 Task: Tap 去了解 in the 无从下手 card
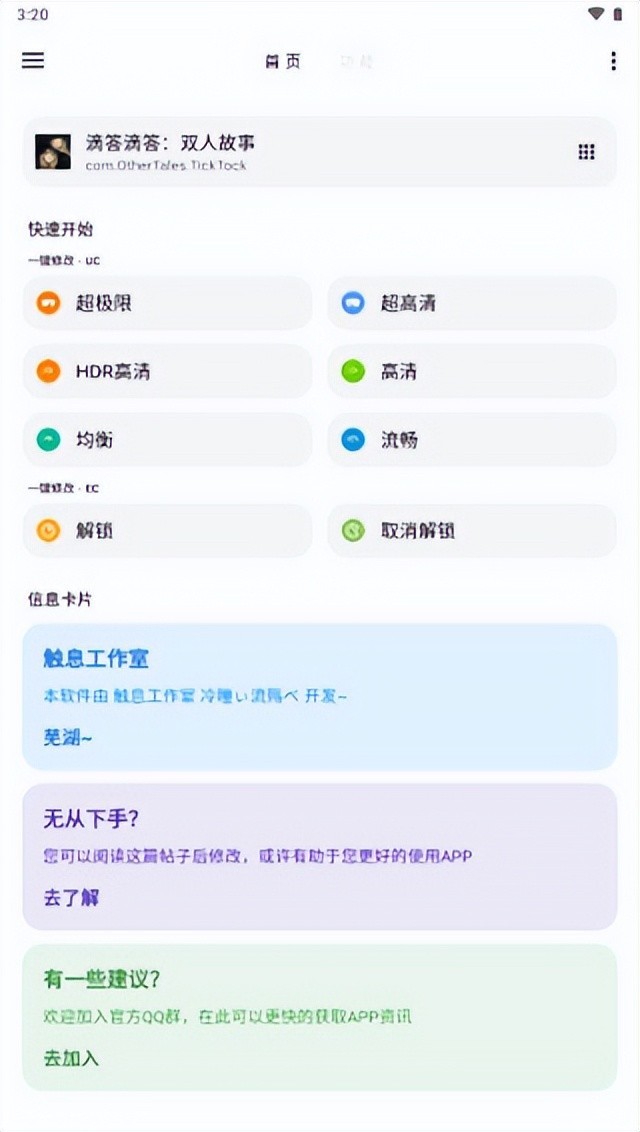[71, 897]
